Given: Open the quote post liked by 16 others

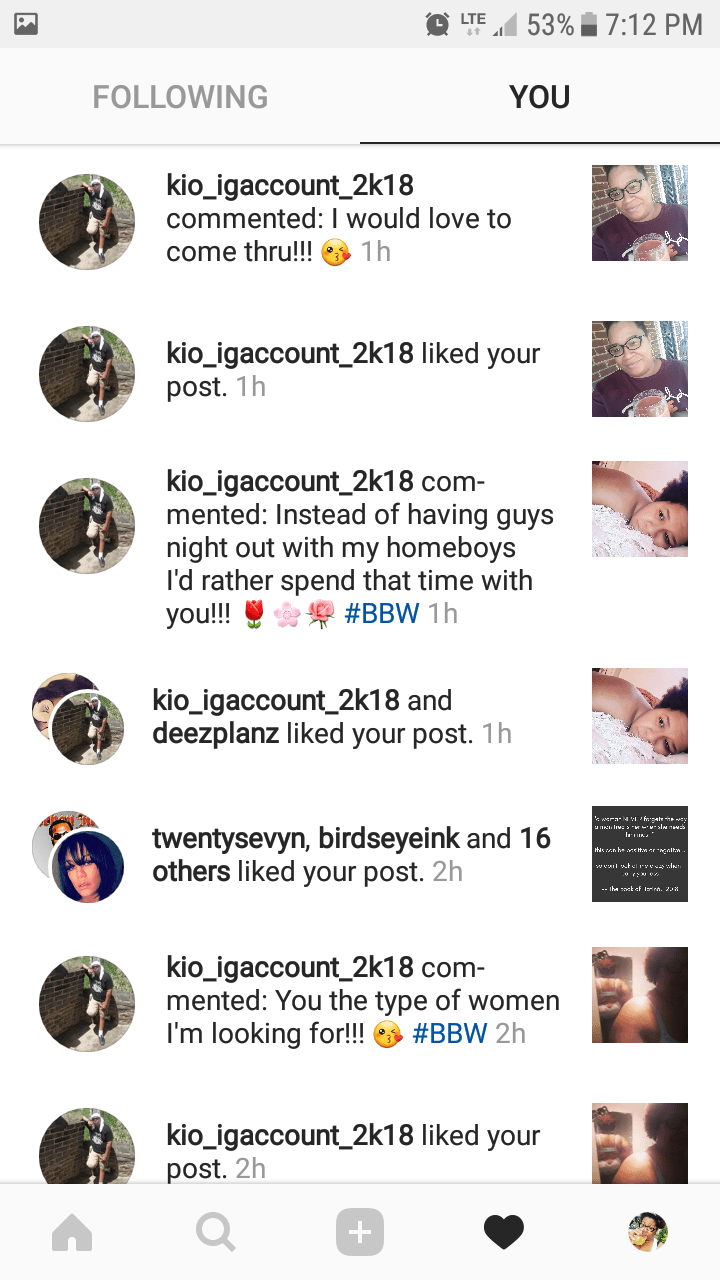Looking at the screenshot, I should point(640,854).
